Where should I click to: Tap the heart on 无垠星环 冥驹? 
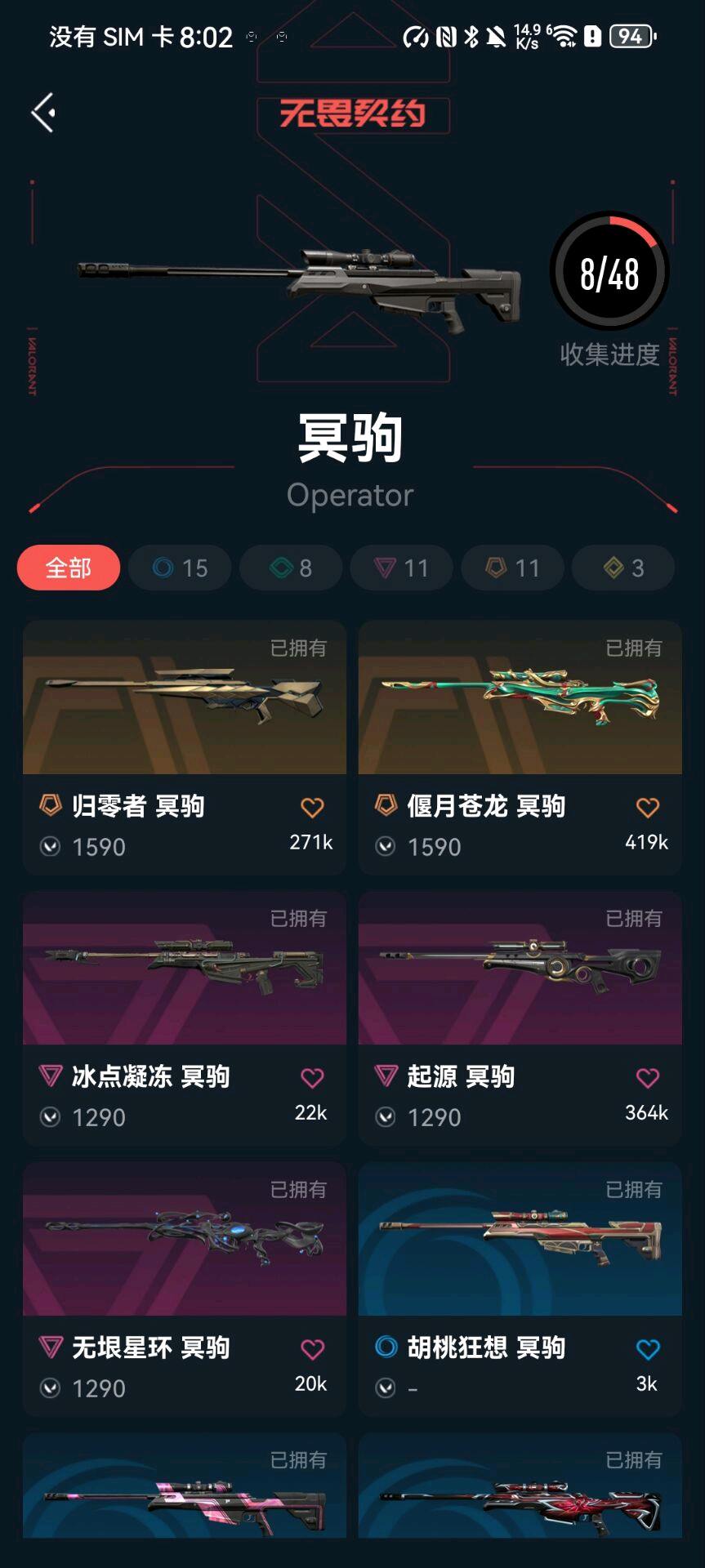coord(312,1349)
